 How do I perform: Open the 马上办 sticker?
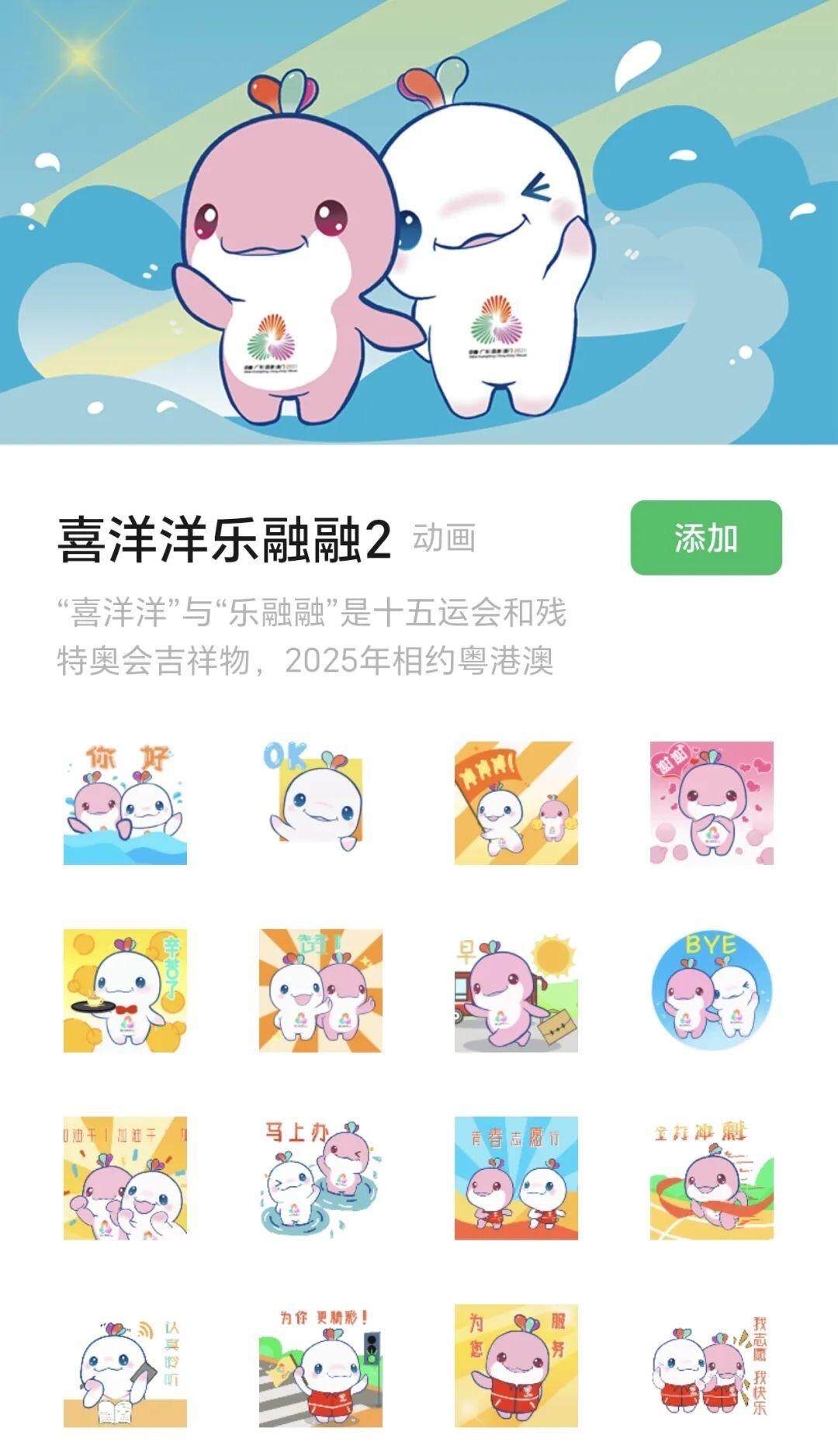(320, 1178)
